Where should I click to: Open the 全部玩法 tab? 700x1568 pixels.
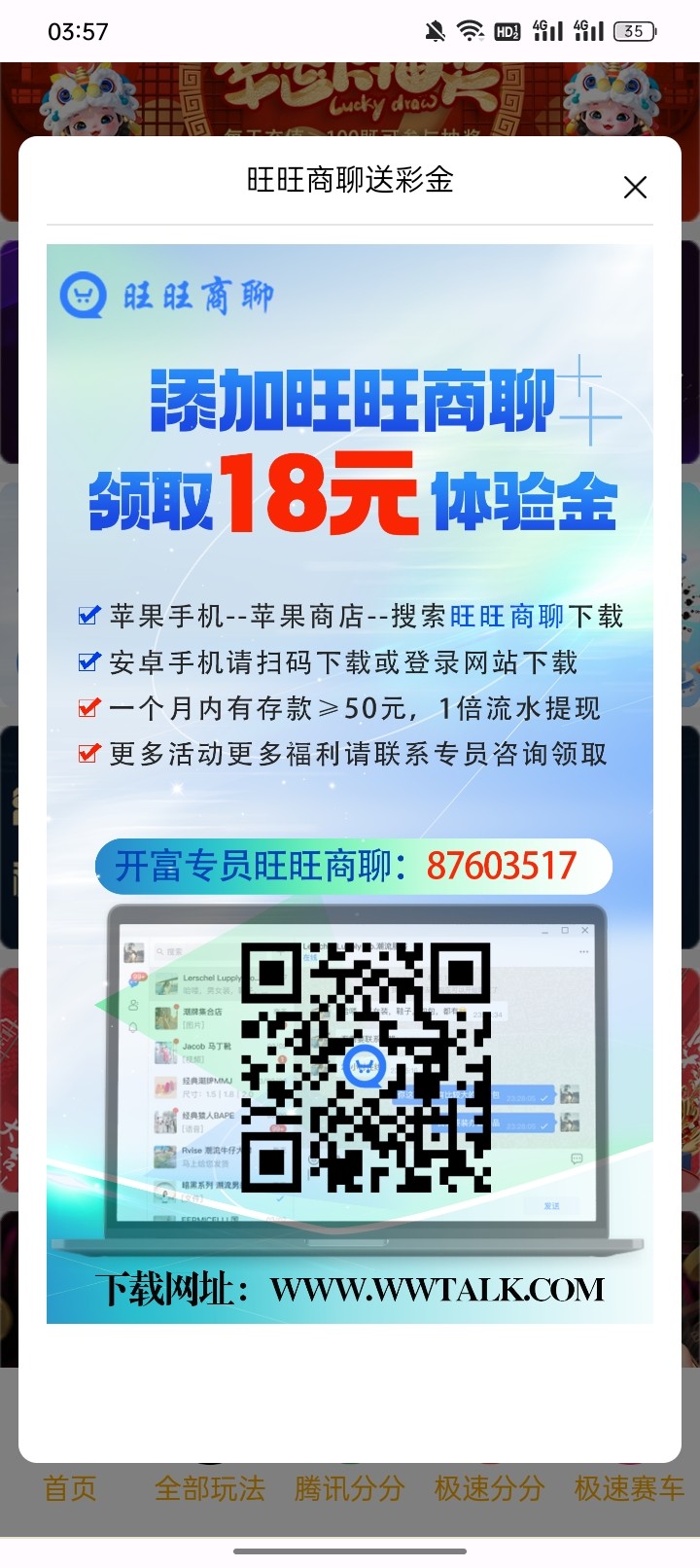(x=210, y=1488)
